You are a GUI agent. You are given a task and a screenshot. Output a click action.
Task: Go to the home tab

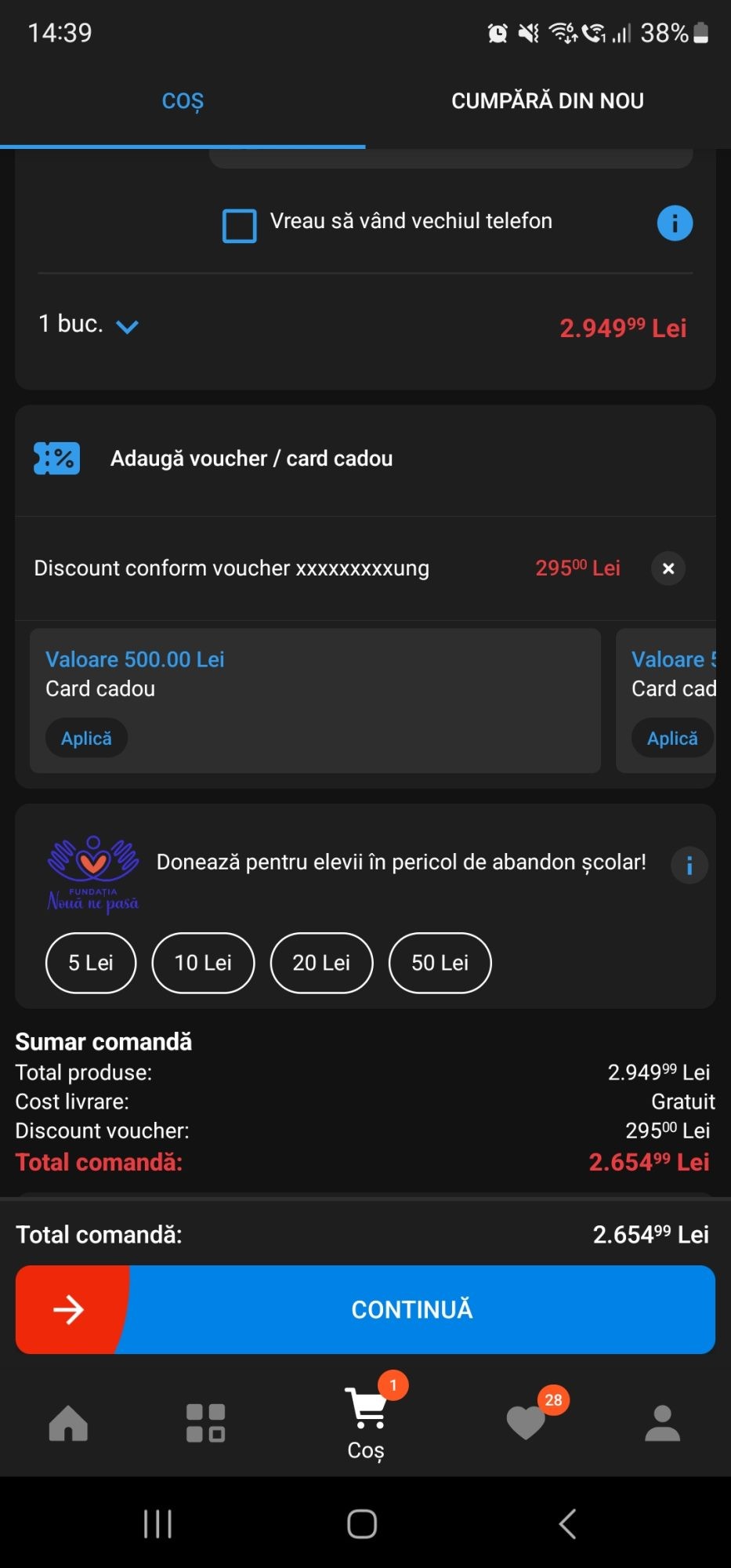[68, 1423]
